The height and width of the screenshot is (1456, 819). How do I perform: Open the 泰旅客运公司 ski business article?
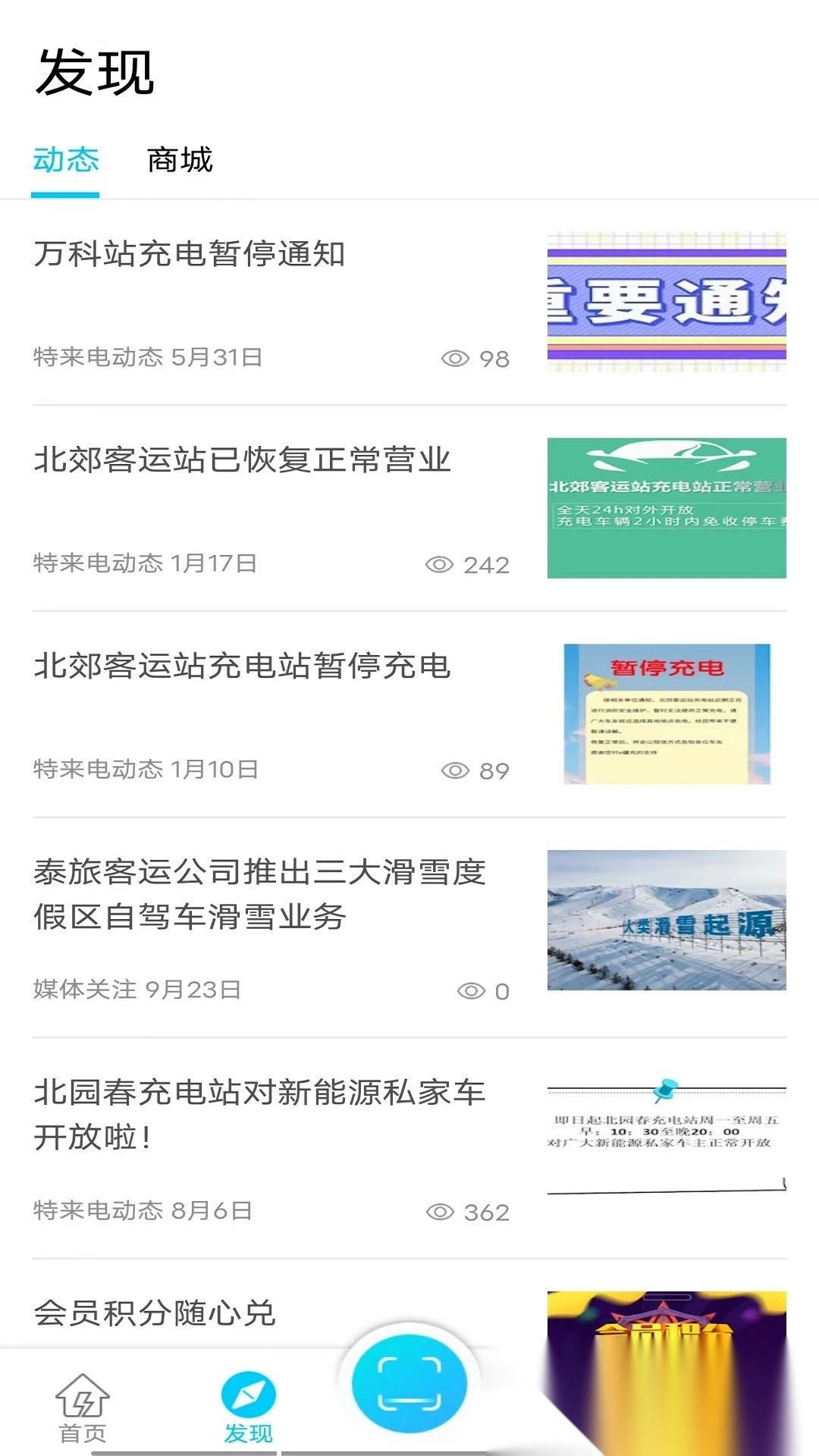coord(259,895)
